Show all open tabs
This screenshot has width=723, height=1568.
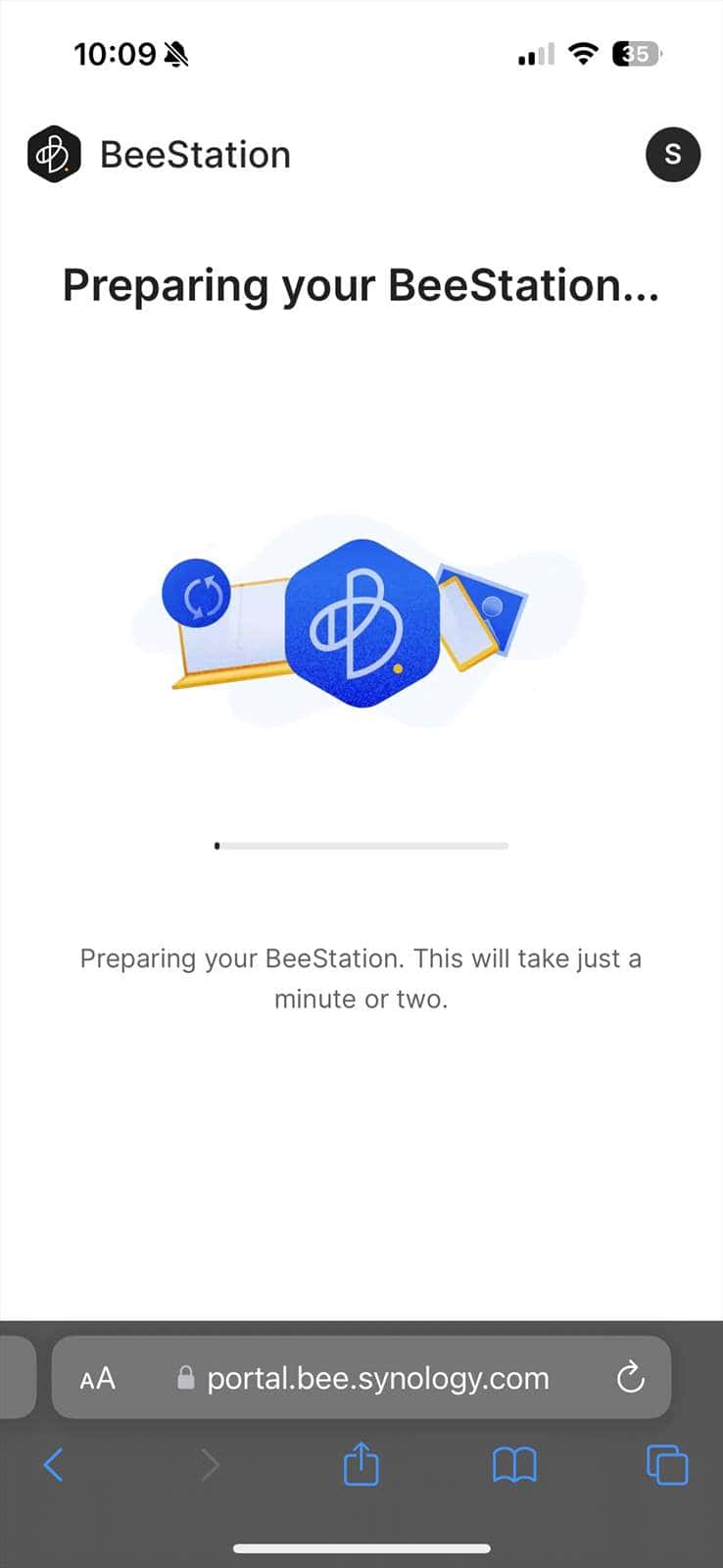coord(667,1466)
